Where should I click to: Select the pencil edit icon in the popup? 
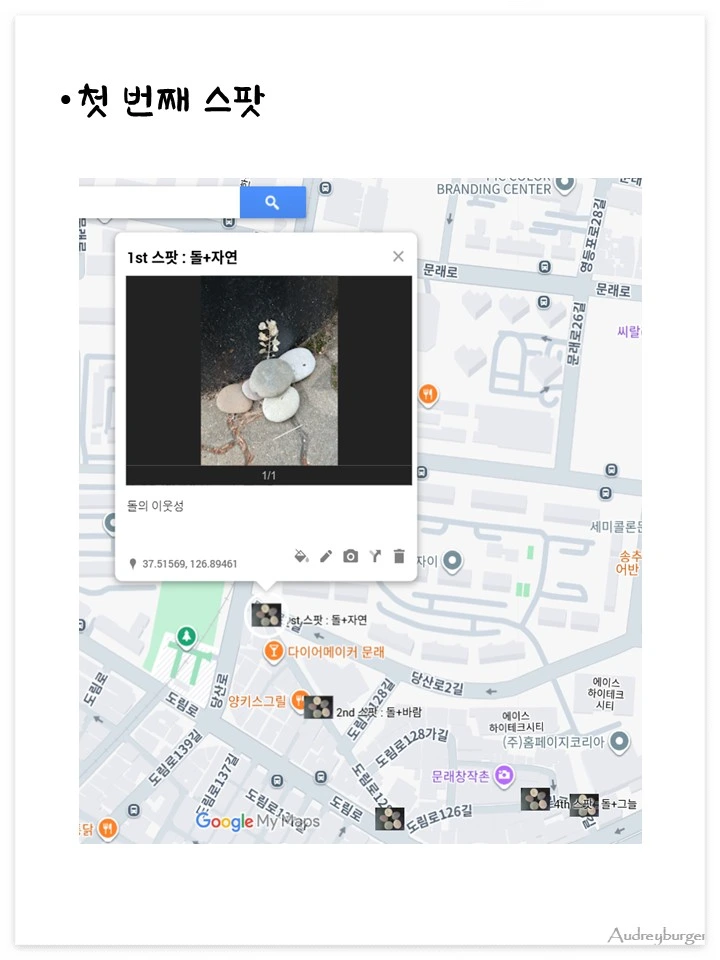325,556
